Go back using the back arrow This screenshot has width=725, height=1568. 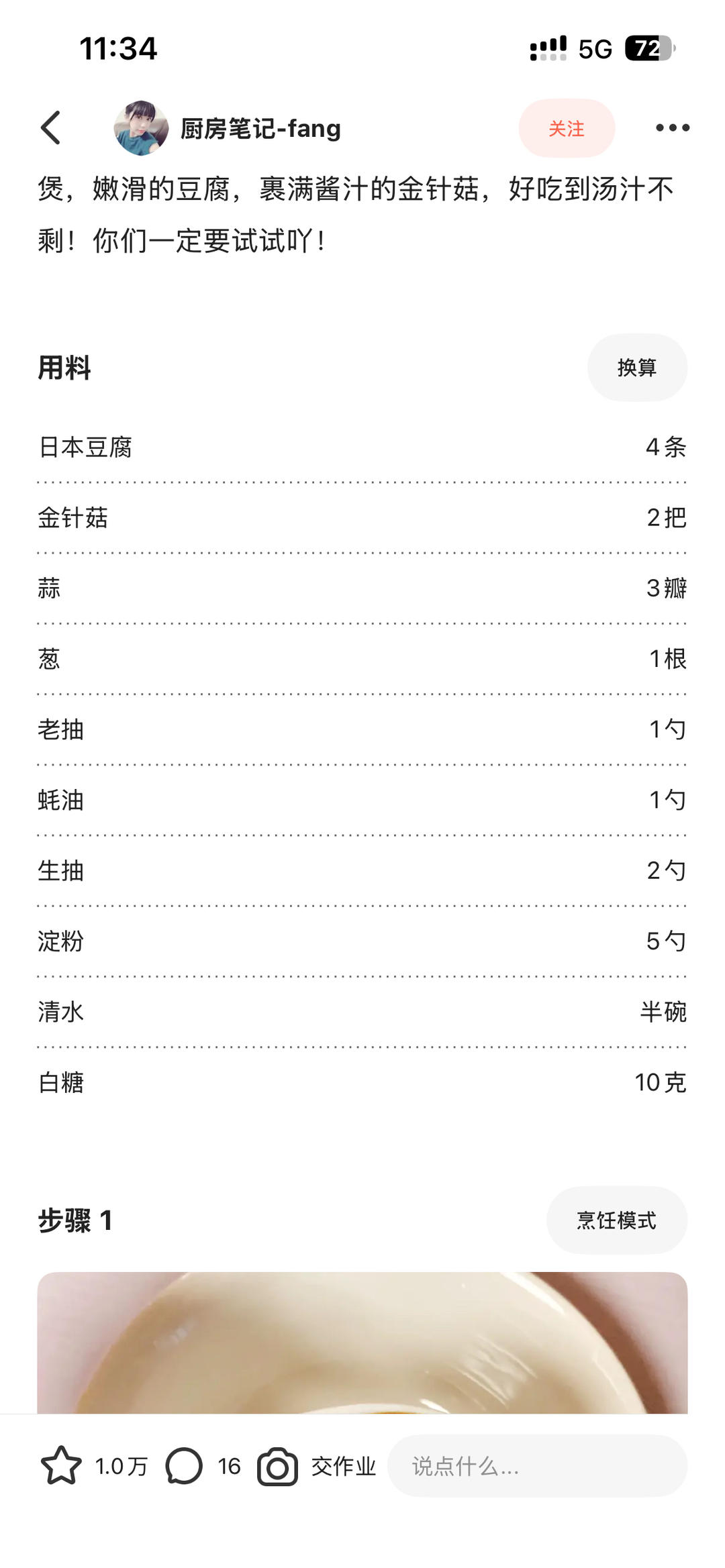(x=51, y=127)
